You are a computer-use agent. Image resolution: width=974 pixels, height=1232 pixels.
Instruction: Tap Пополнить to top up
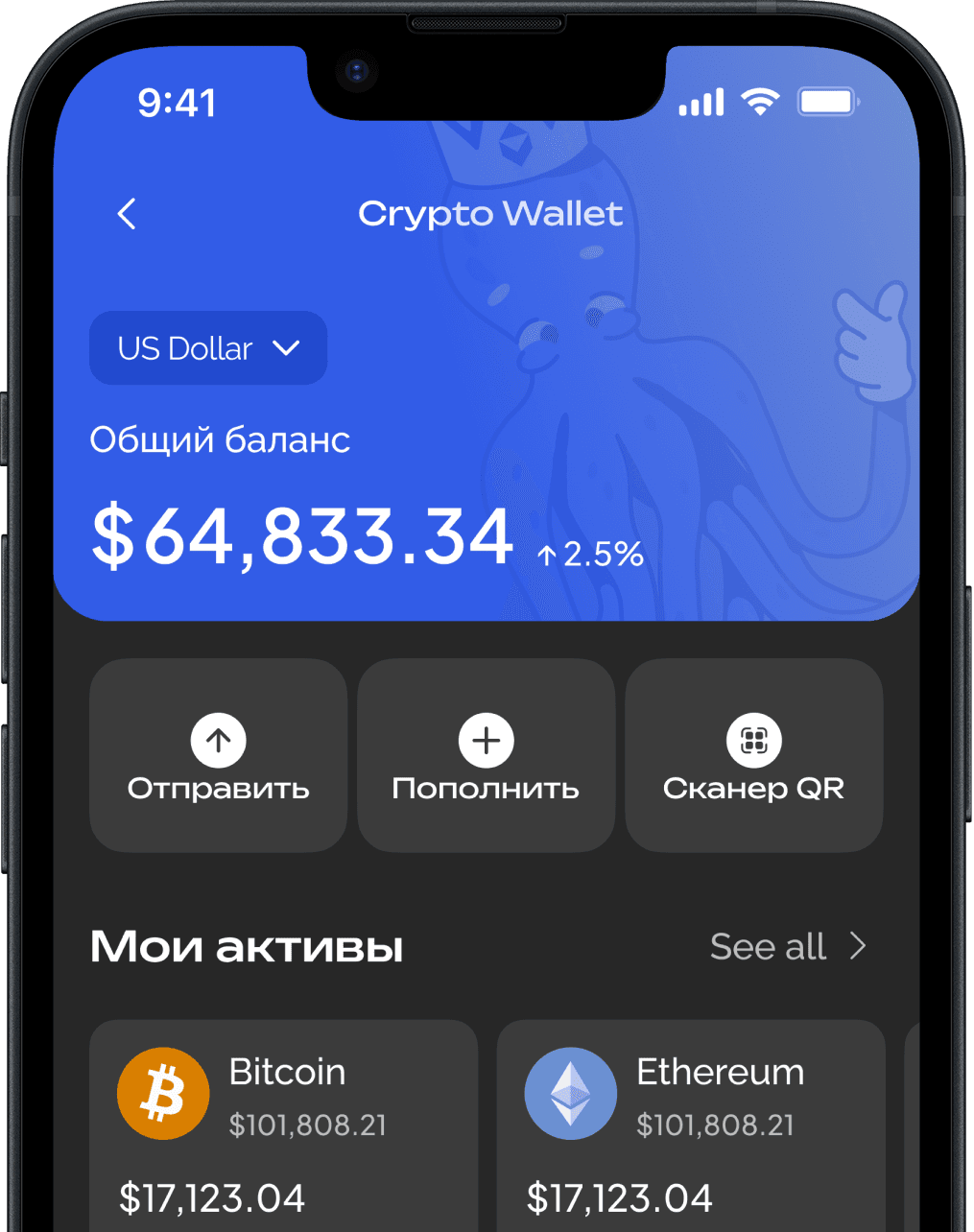click(486, 755)
